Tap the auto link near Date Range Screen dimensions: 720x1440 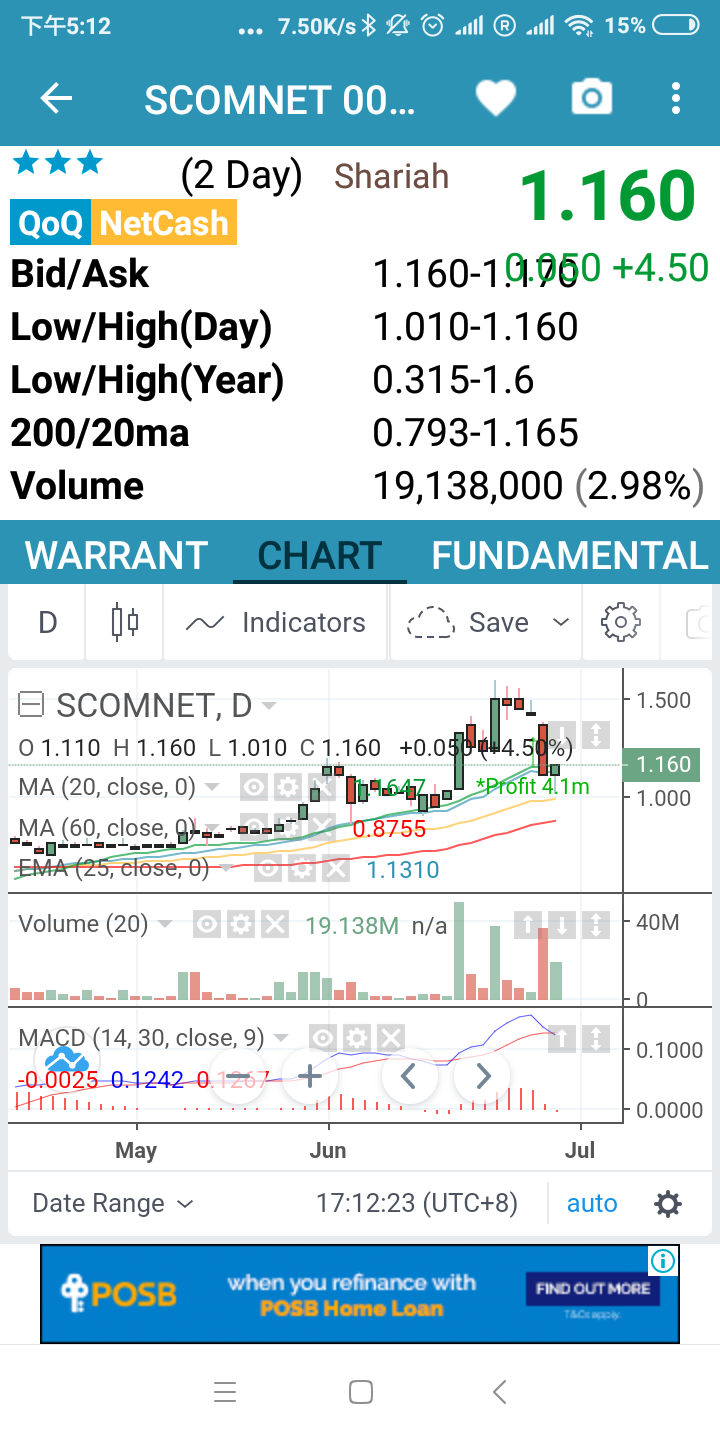[x=592, y=1203]
